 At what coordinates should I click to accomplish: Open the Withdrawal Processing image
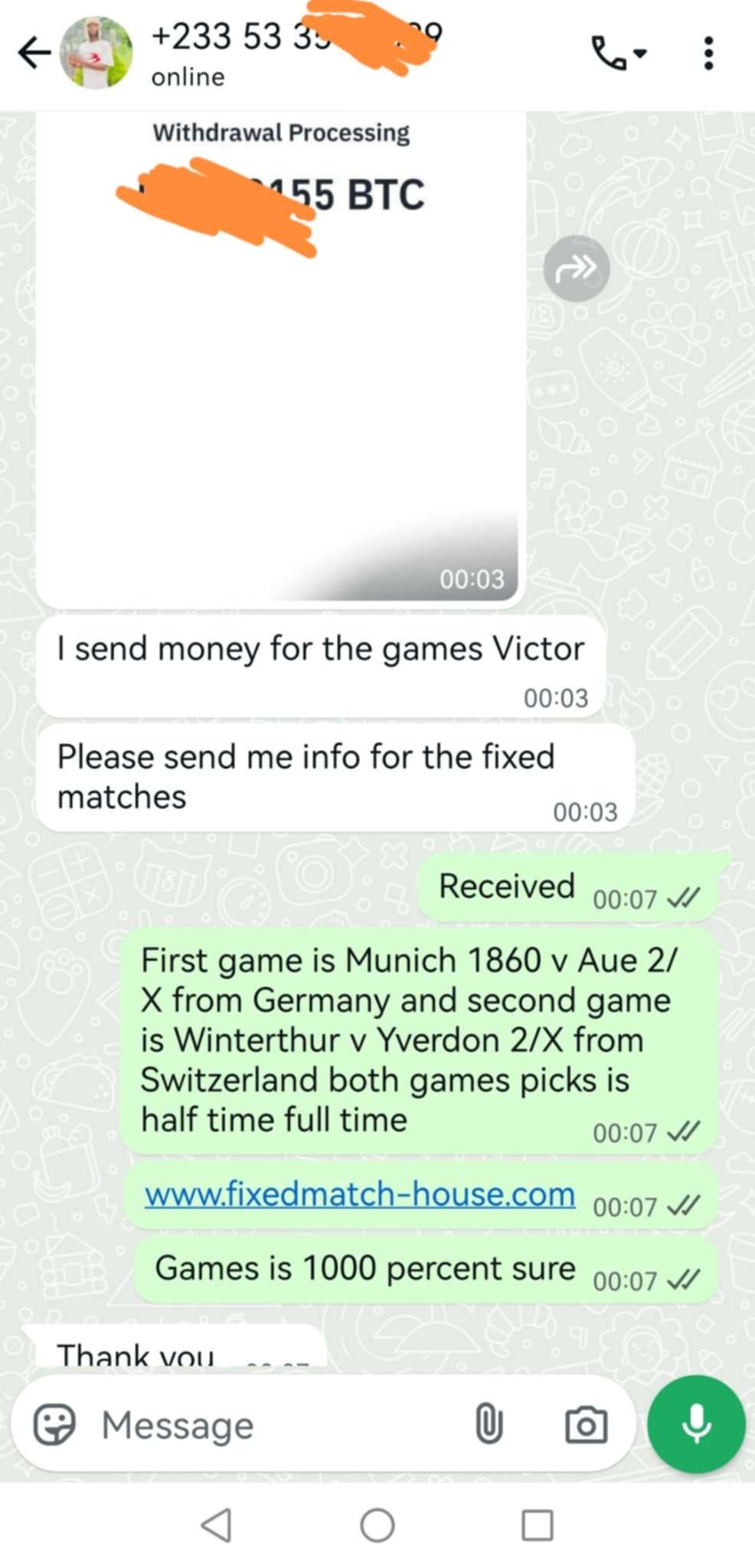pyautogui.click(x=280, y=358)
